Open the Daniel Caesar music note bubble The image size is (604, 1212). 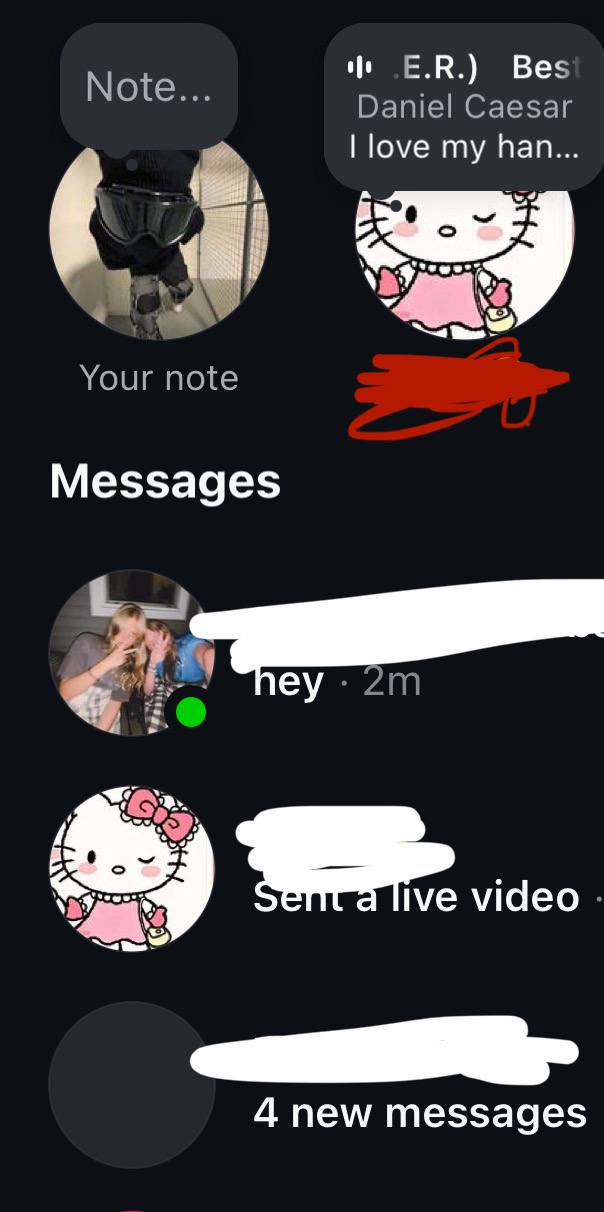pyautogui.click(x=465, y=107)
